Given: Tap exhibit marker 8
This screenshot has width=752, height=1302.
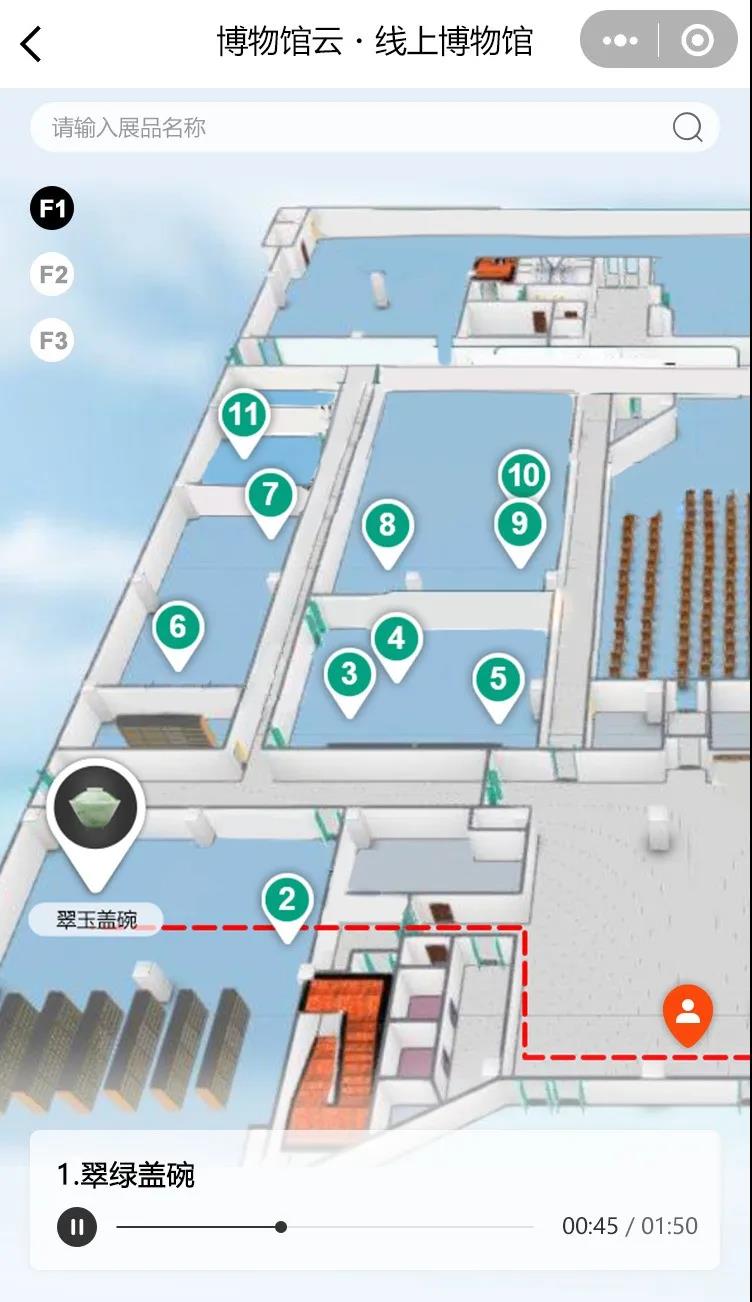Looking at the screenshot, I should (388, 525).
